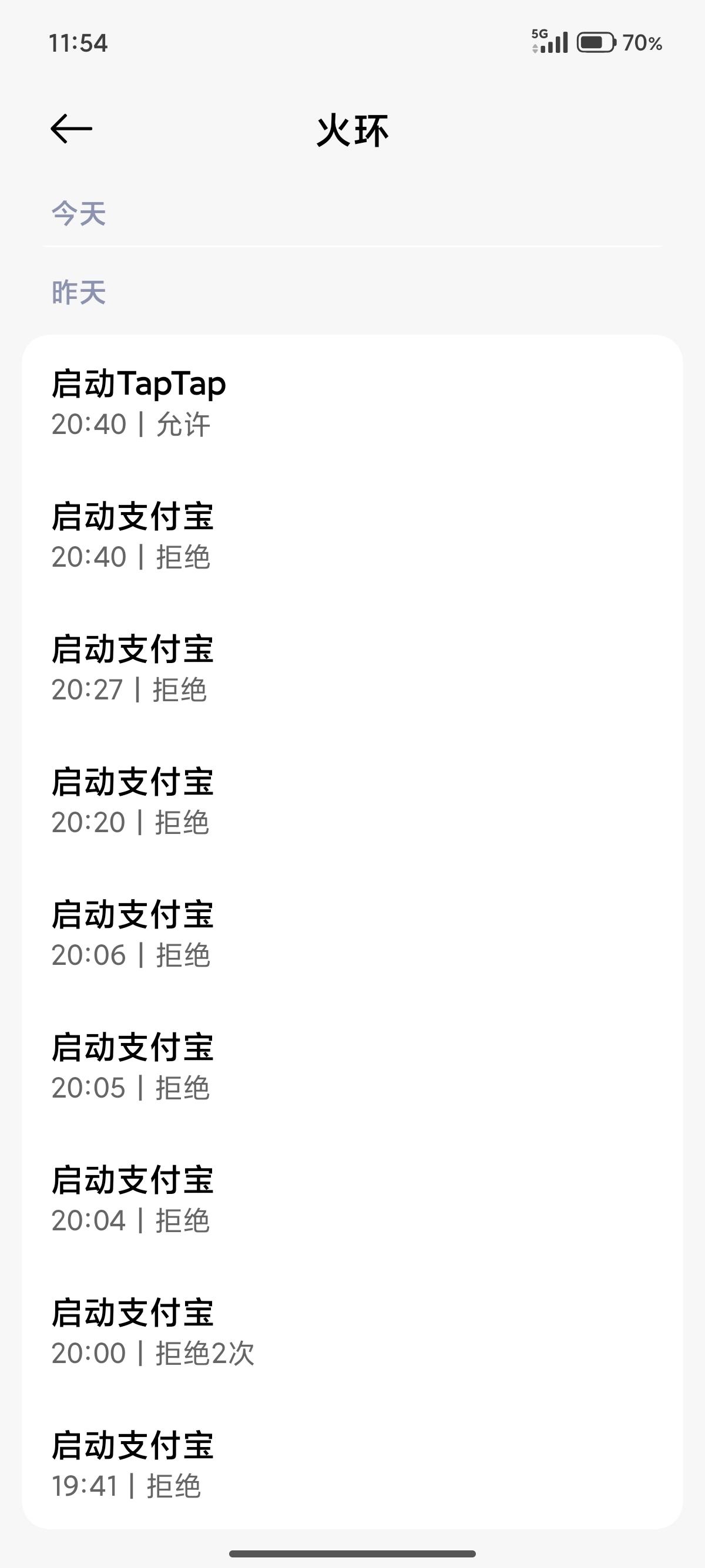Screen dimensions: 705x1568
Task: Tap the clock showing 11:54
Action: point(78,43)
